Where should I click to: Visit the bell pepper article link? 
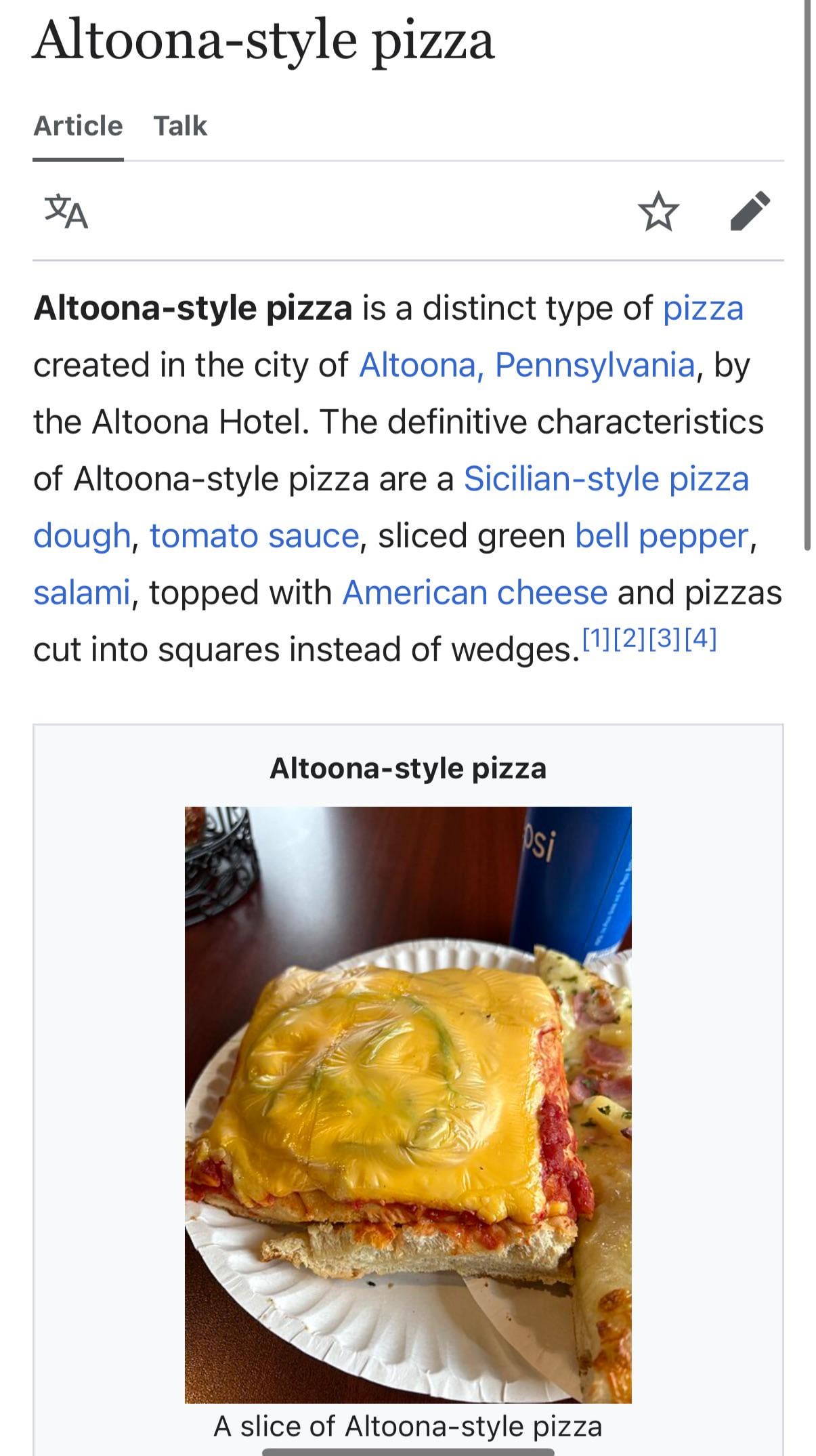coord(662,536)
